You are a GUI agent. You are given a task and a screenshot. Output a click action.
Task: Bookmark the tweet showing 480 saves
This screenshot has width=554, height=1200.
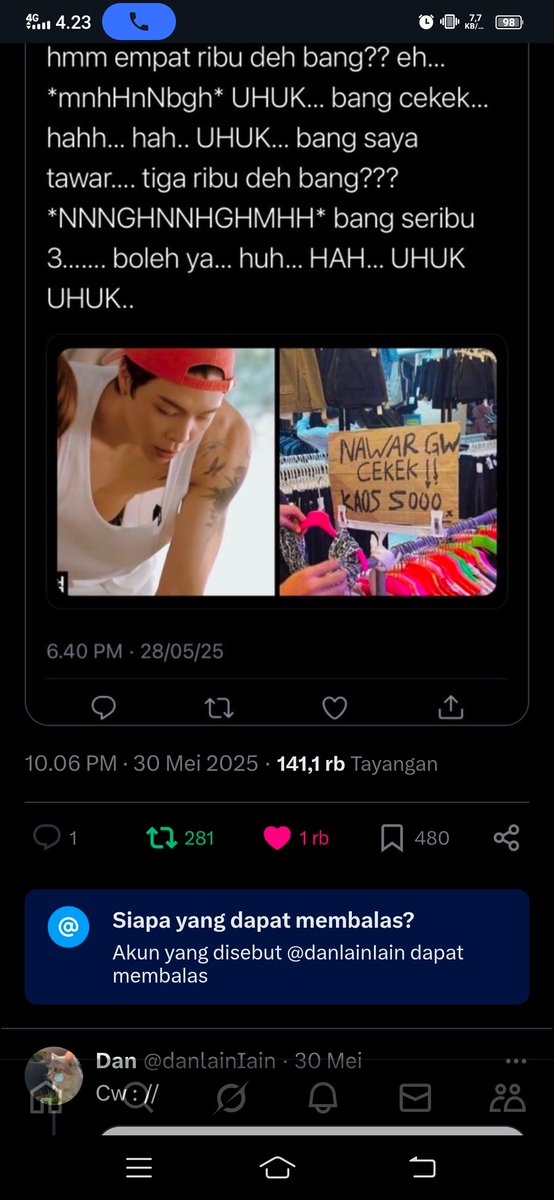415,838
